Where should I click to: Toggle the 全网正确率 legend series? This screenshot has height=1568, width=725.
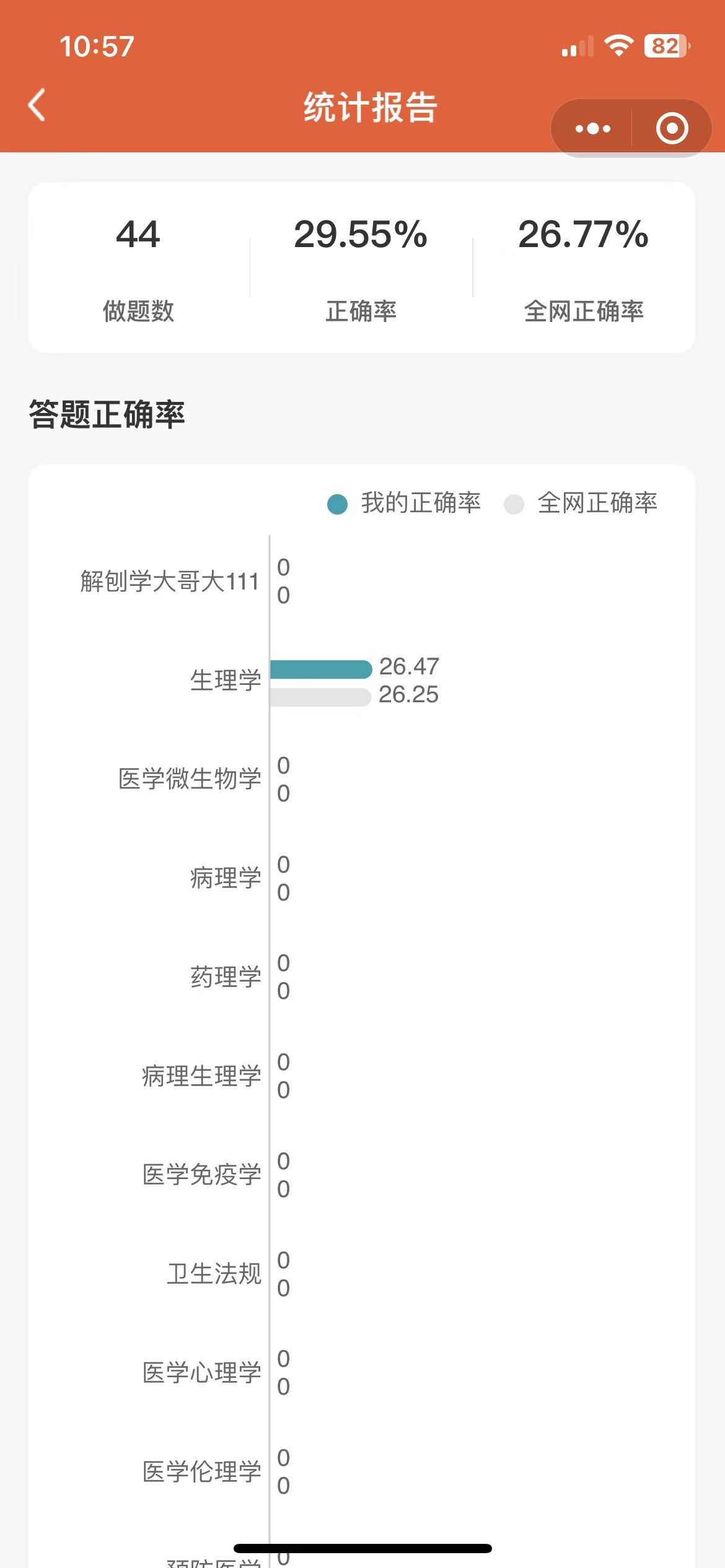click(581, 503)
